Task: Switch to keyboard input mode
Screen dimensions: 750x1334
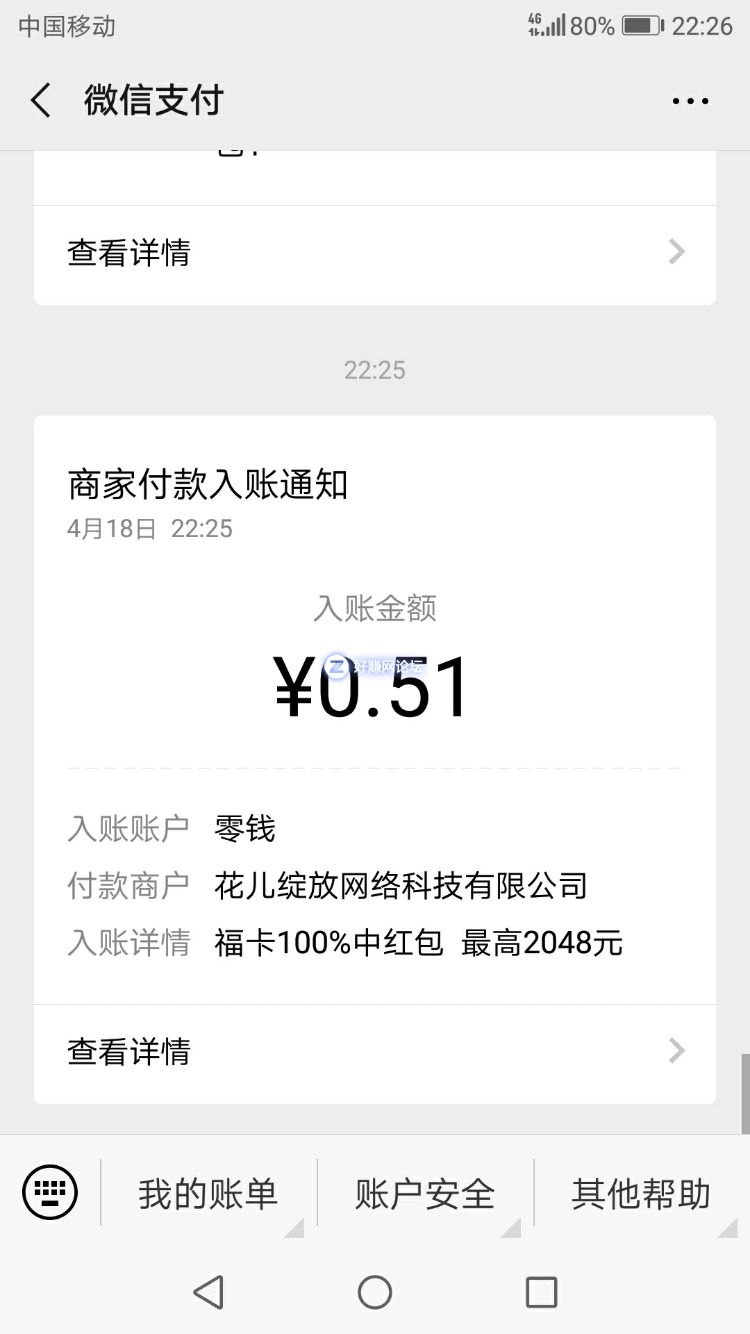Action: [50, 1192]
